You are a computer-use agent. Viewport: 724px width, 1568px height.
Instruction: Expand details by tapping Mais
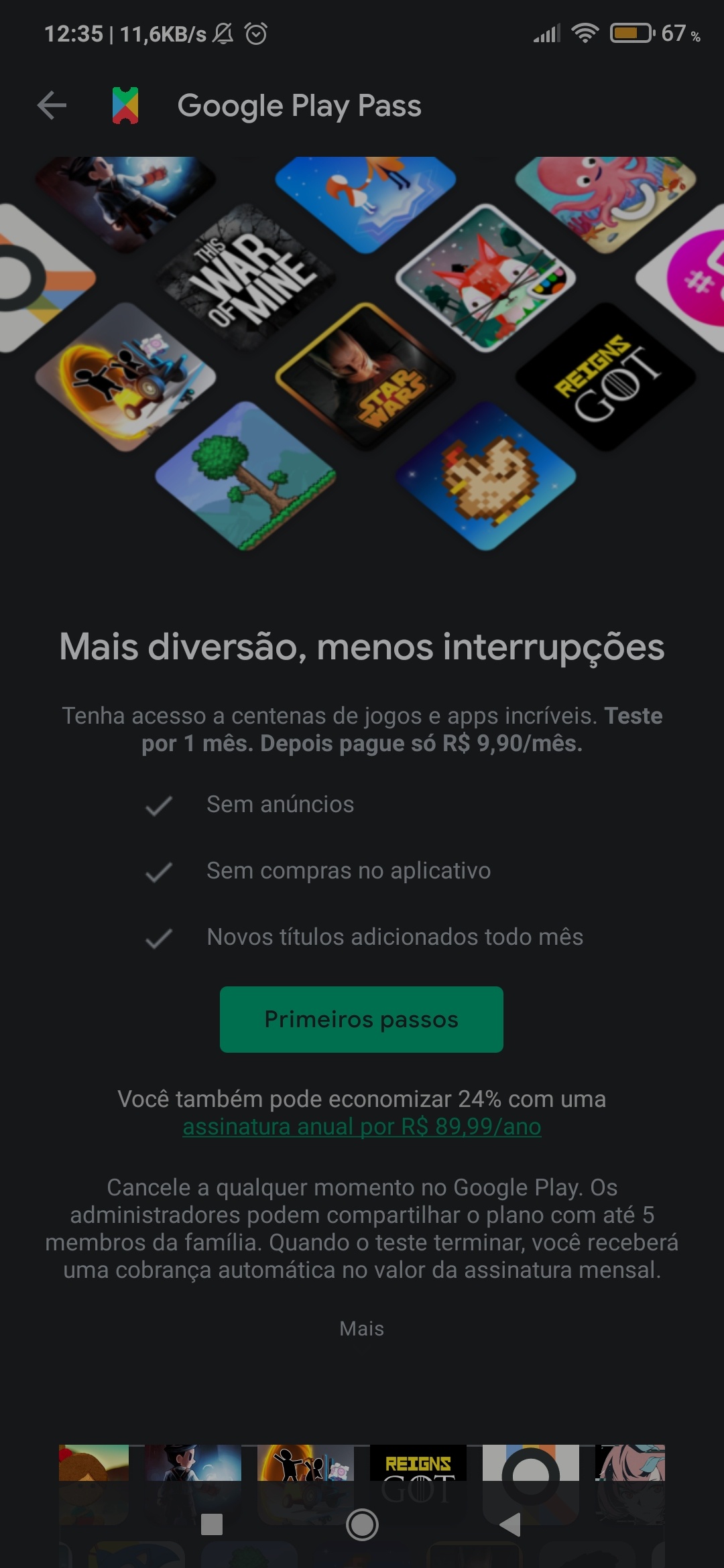pyautogui.click(x=362, y=1328)
